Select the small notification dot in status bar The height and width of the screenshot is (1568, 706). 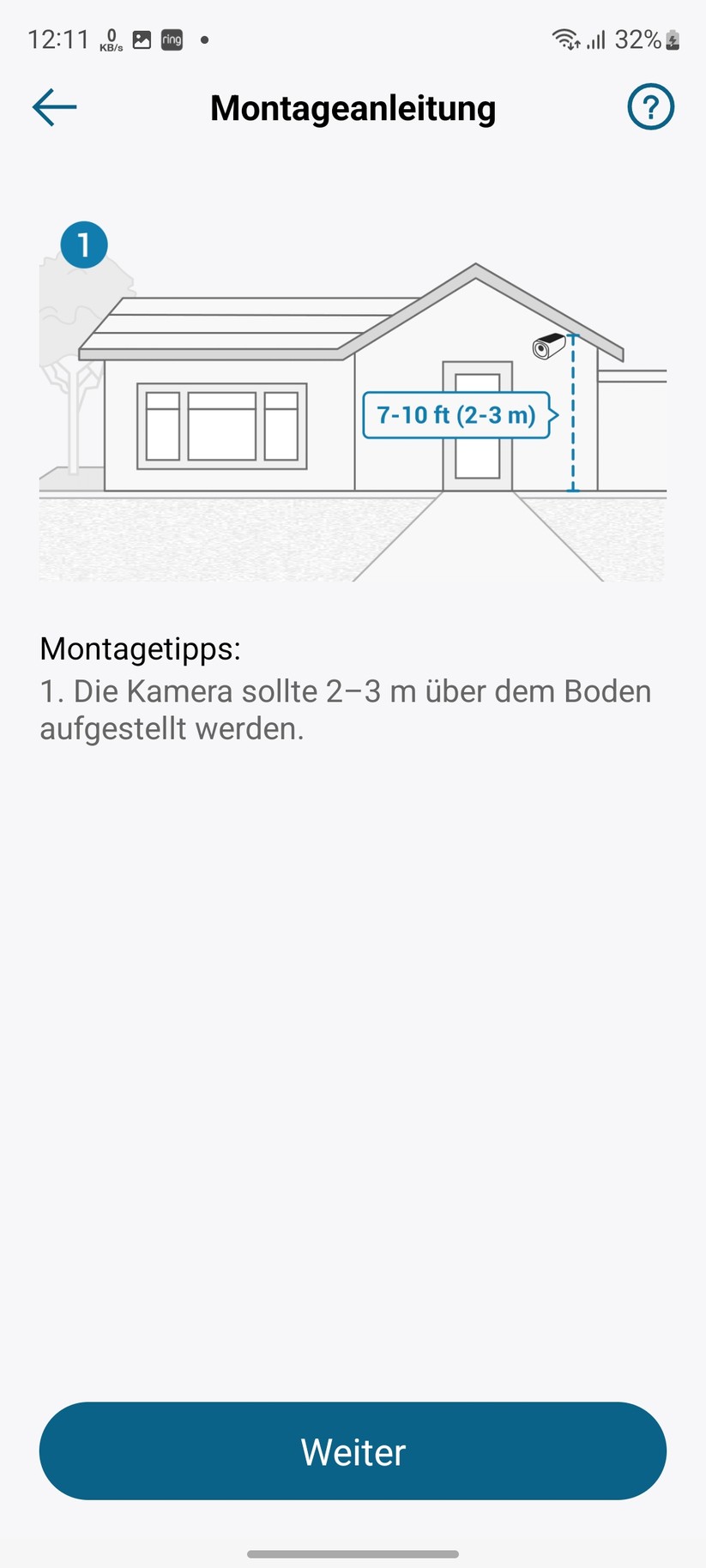(x=203, y=39)
